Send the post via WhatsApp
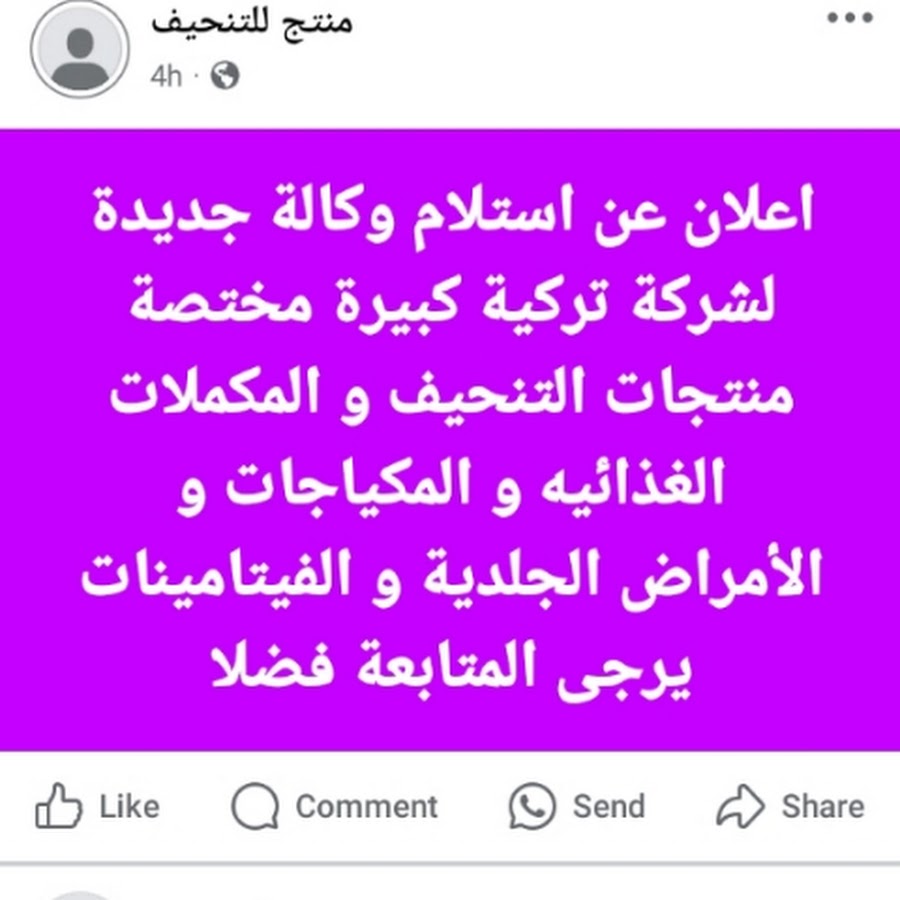The width and height of the screenshot is (900, 900). (x=577, y=806)
